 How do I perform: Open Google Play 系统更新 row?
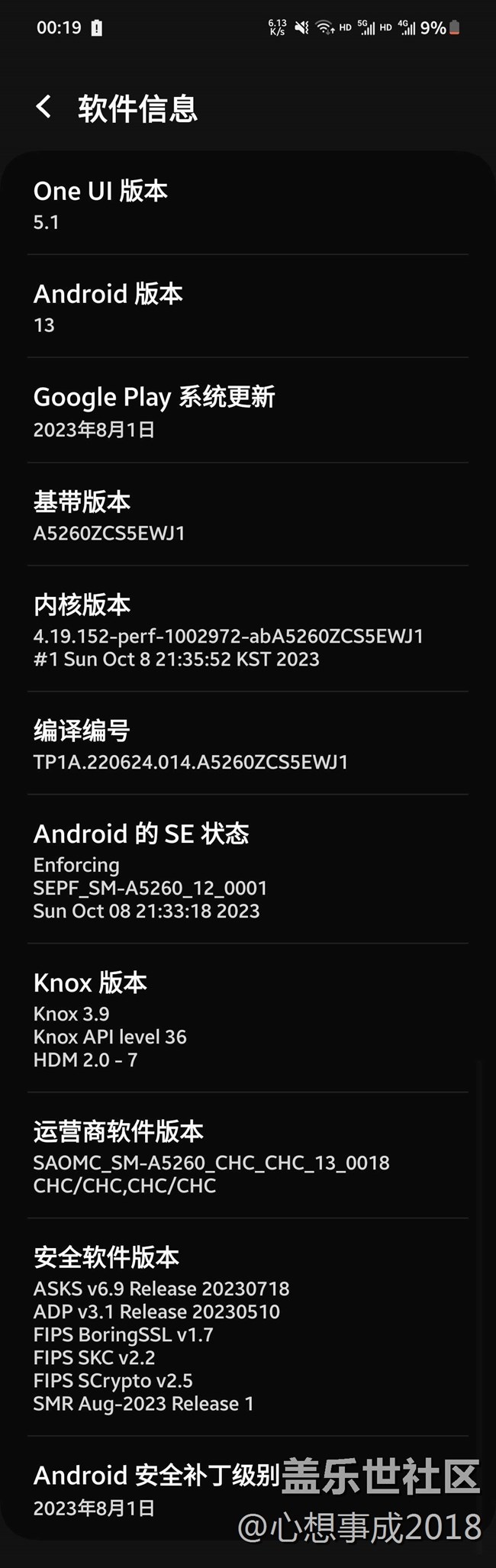click(248, 411)
